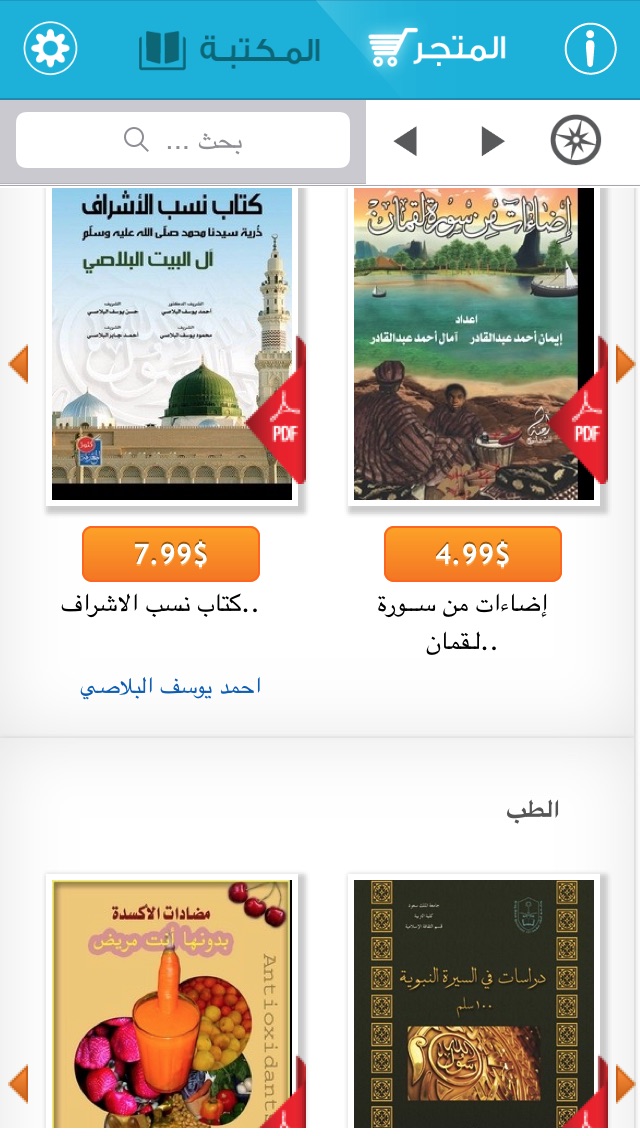Open author احمد يوسف البلاصي link
Viewport: 640px width, 1136px height.
[x=170, y=687]
